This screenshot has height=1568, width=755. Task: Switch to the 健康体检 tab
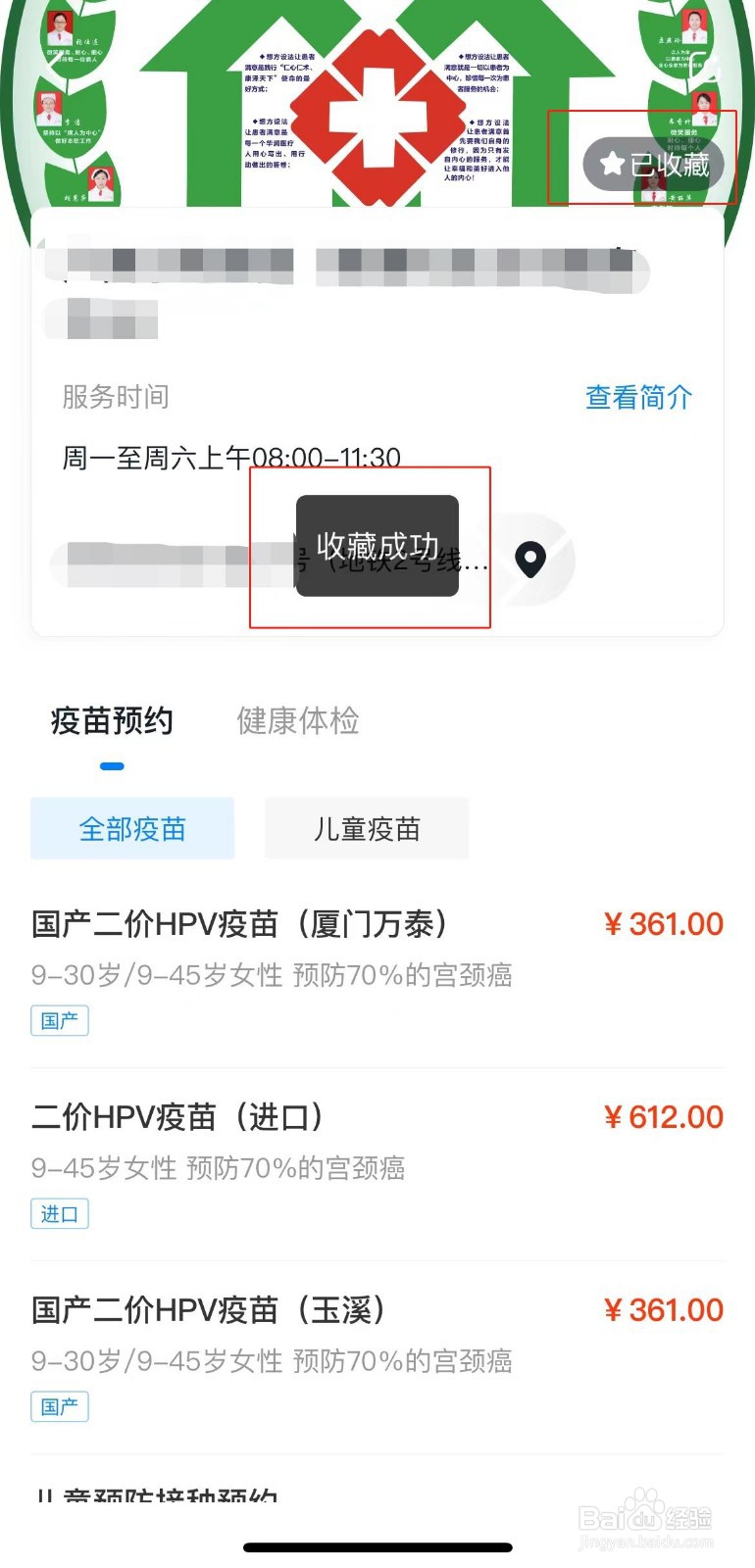point(296,721)
